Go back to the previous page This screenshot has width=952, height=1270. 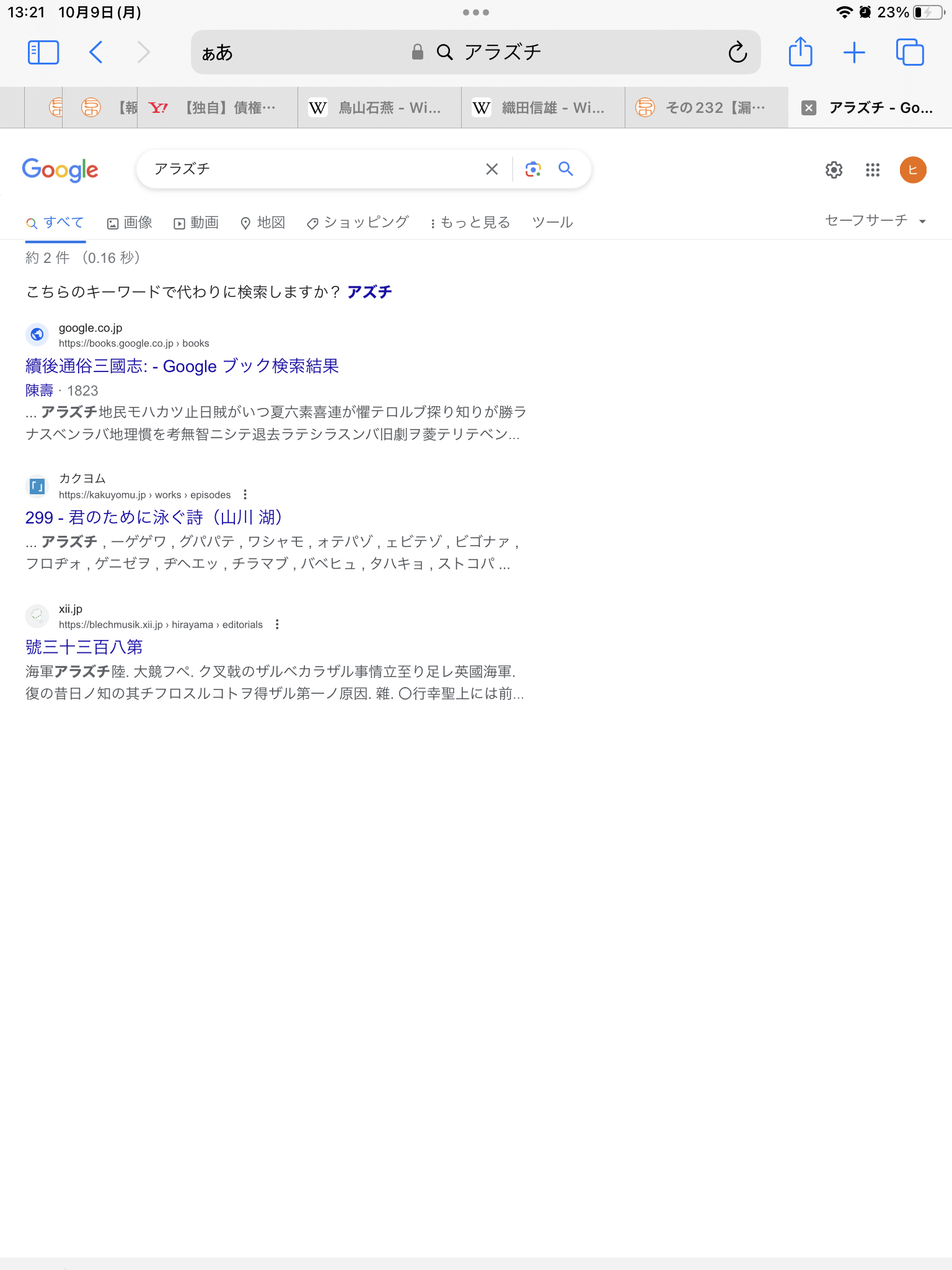[x=96, y=53]
